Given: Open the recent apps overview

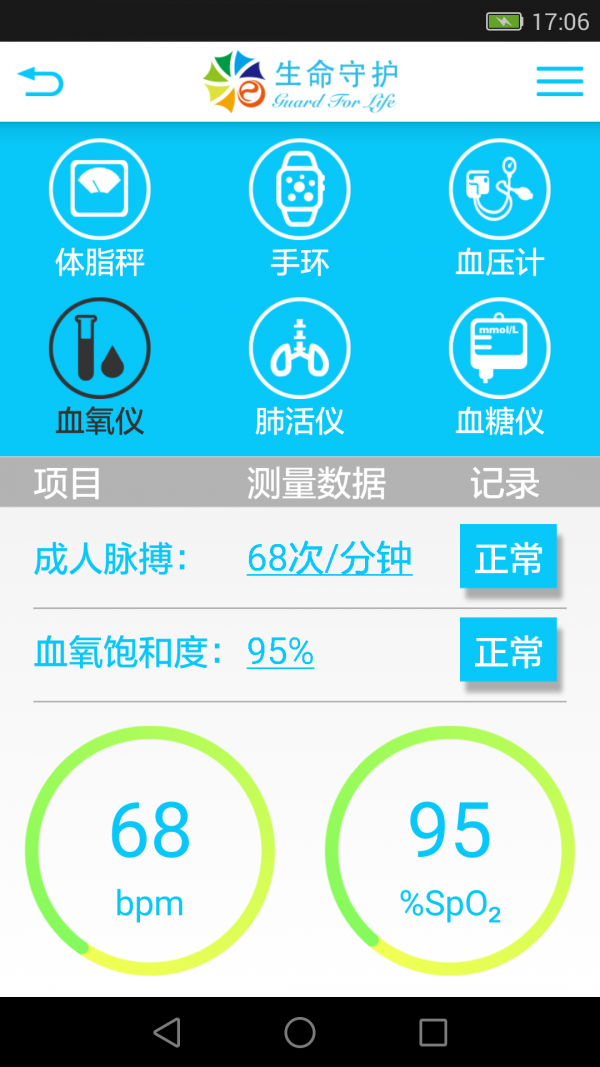Looking at the screenshot, I should (x=432, y=1032).
